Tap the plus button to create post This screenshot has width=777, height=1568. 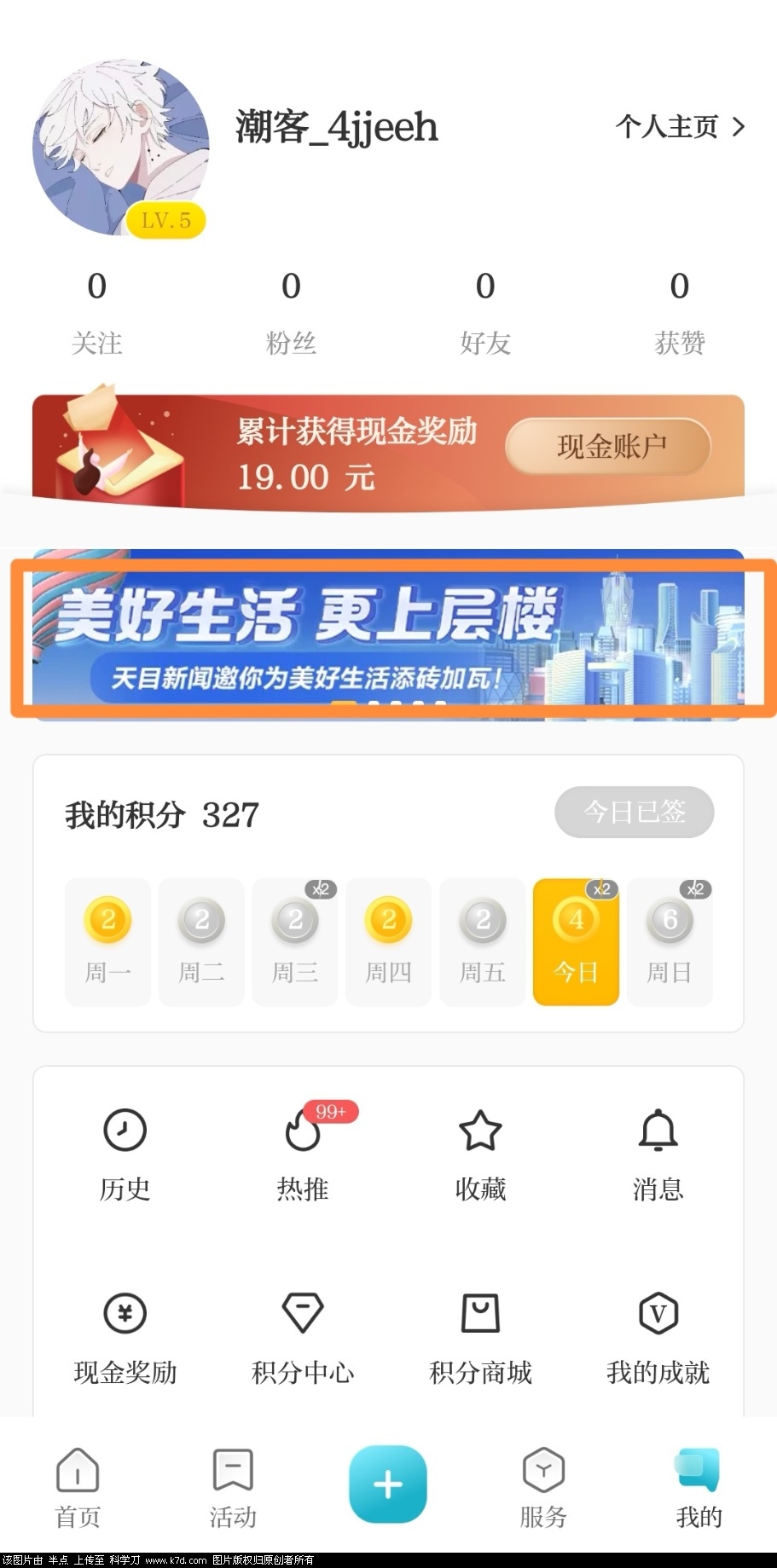pyautogui.click(x=388, y=1484)
